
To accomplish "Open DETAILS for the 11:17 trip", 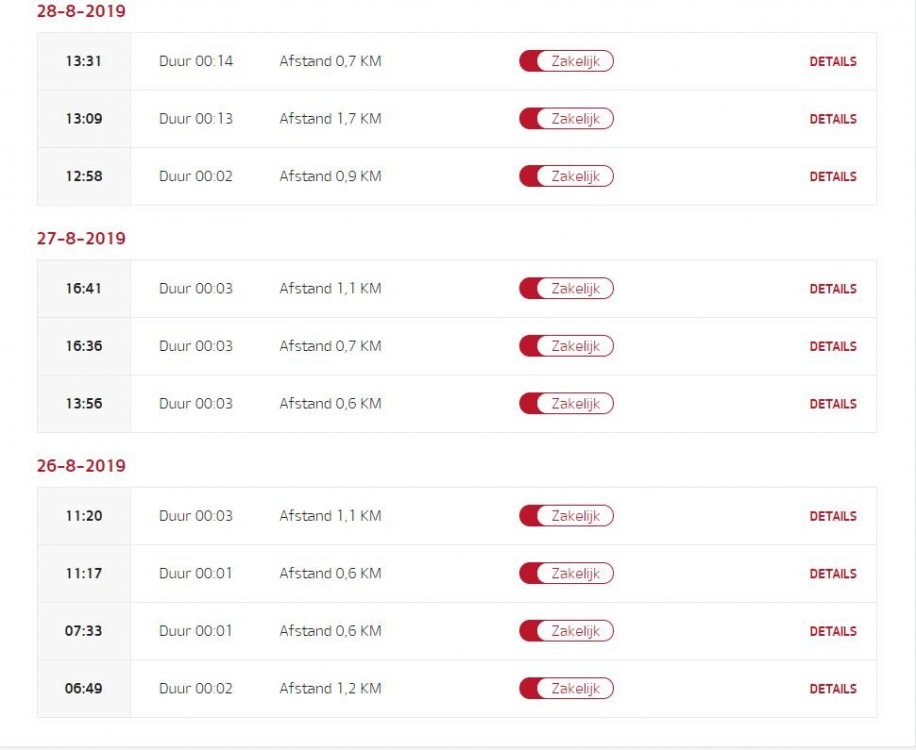I will point(832,574).
